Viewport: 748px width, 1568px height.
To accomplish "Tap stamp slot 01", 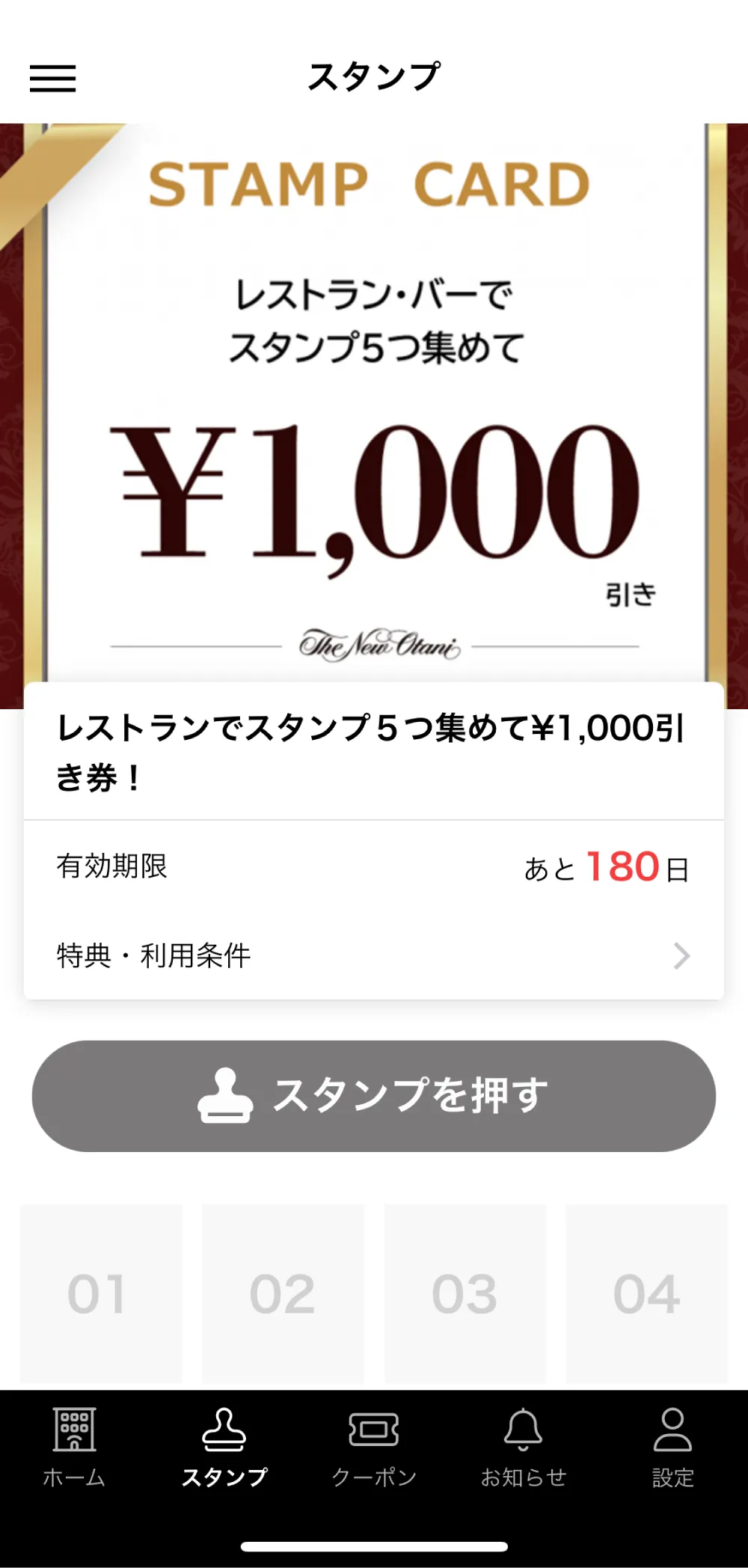I will (x=99, y=1293).
